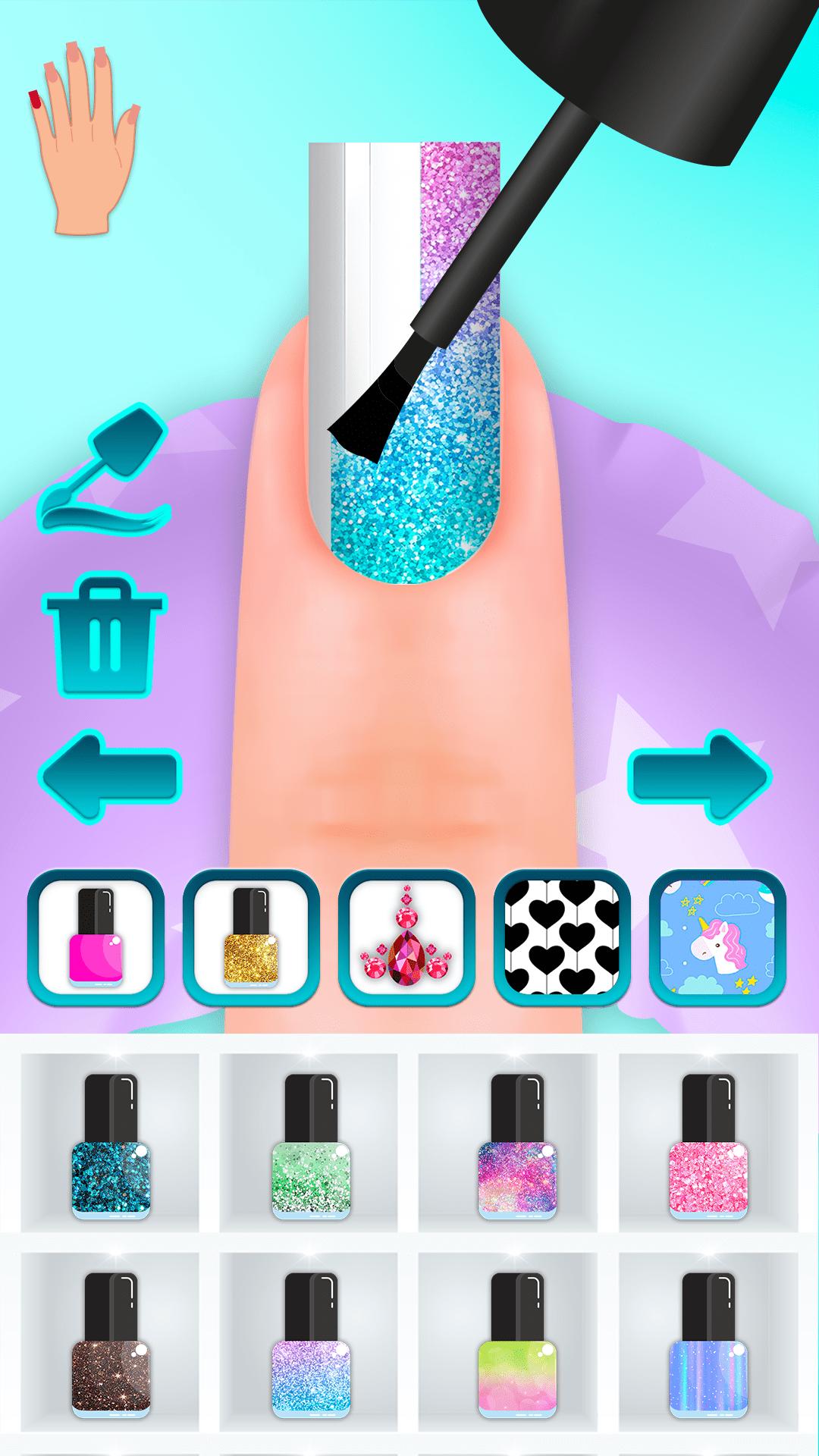Choose the dark teal glitter polish bottle
Image resolution: width=819 pixels, height=1456 pixels.
click(111, 1145)
